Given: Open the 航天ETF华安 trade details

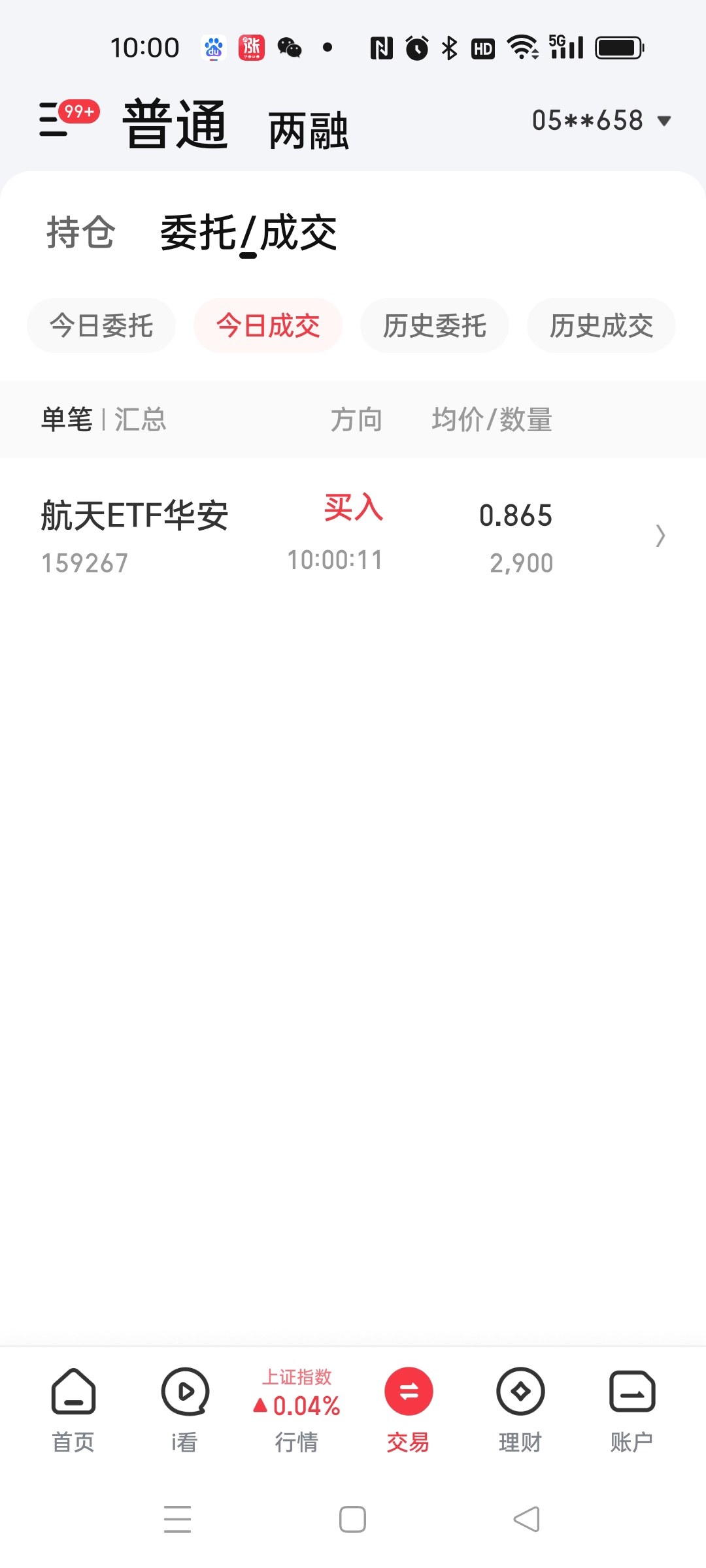Looking at the screenshot, I should point(353,536).
